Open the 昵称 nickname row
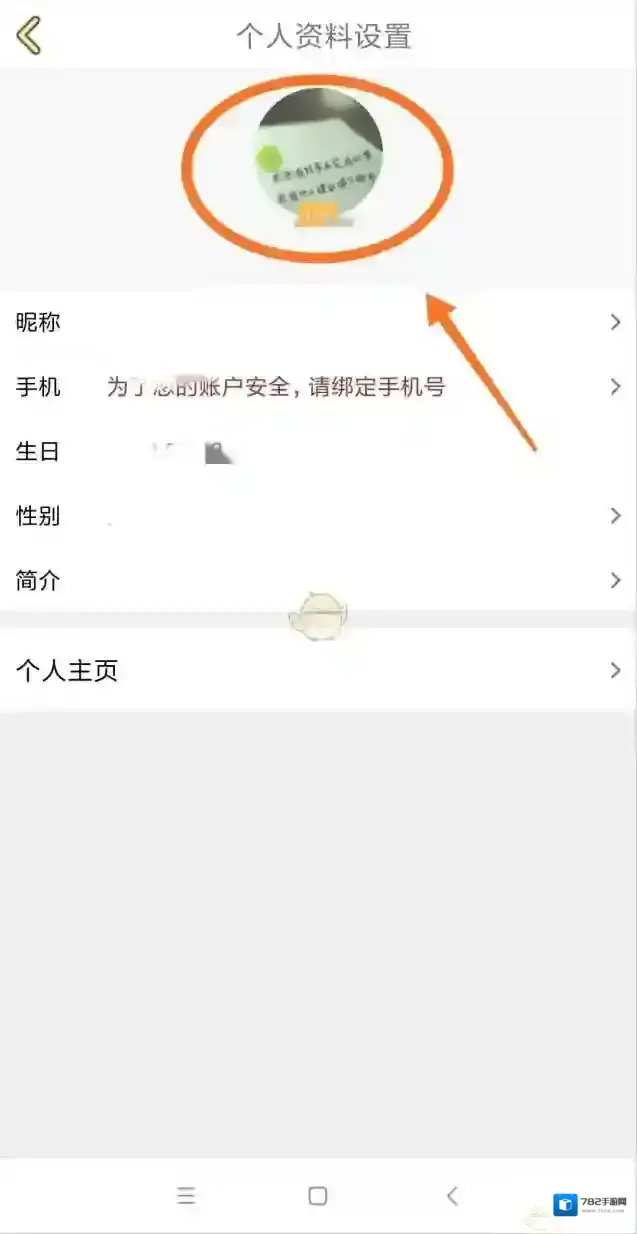Screen dimensions: 637x1234 [318, 322]
